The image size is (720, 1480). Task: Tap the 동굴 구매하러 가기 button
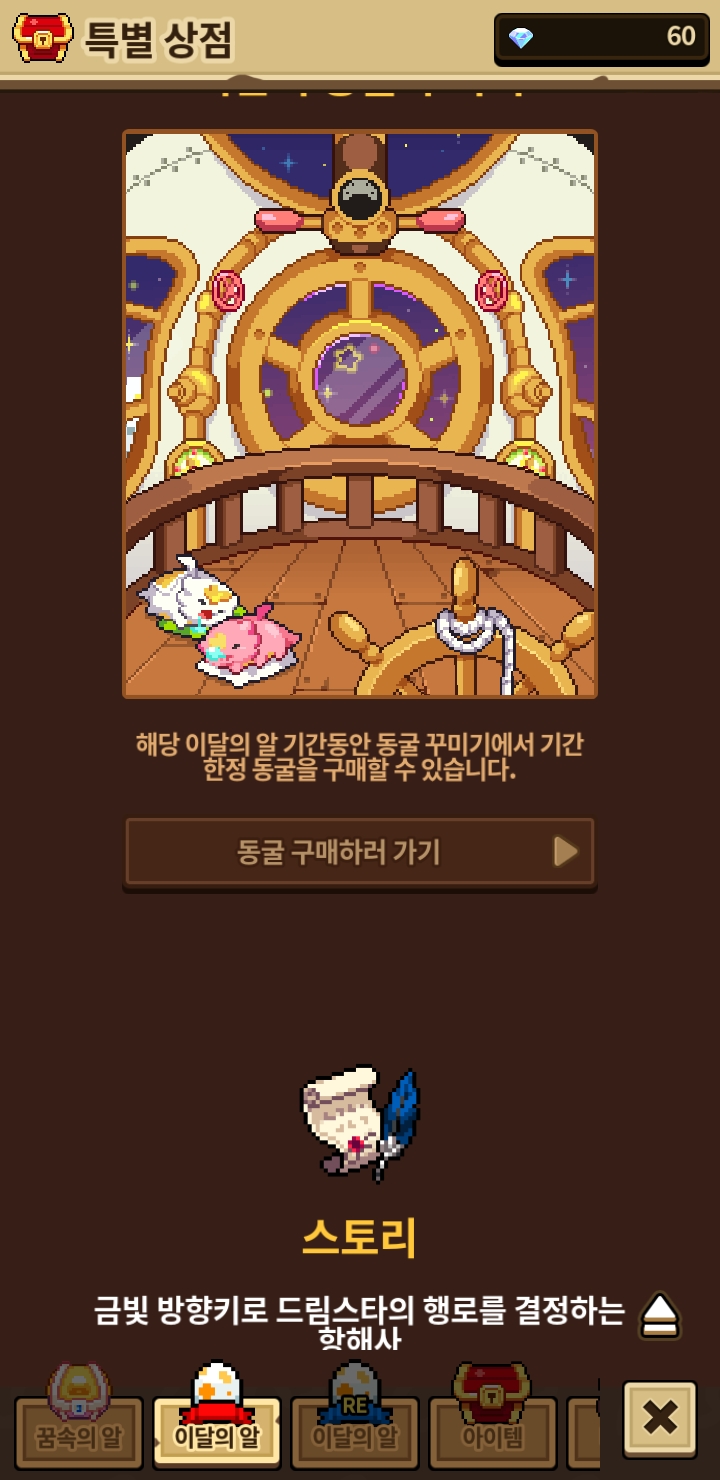tap(359, 852)
